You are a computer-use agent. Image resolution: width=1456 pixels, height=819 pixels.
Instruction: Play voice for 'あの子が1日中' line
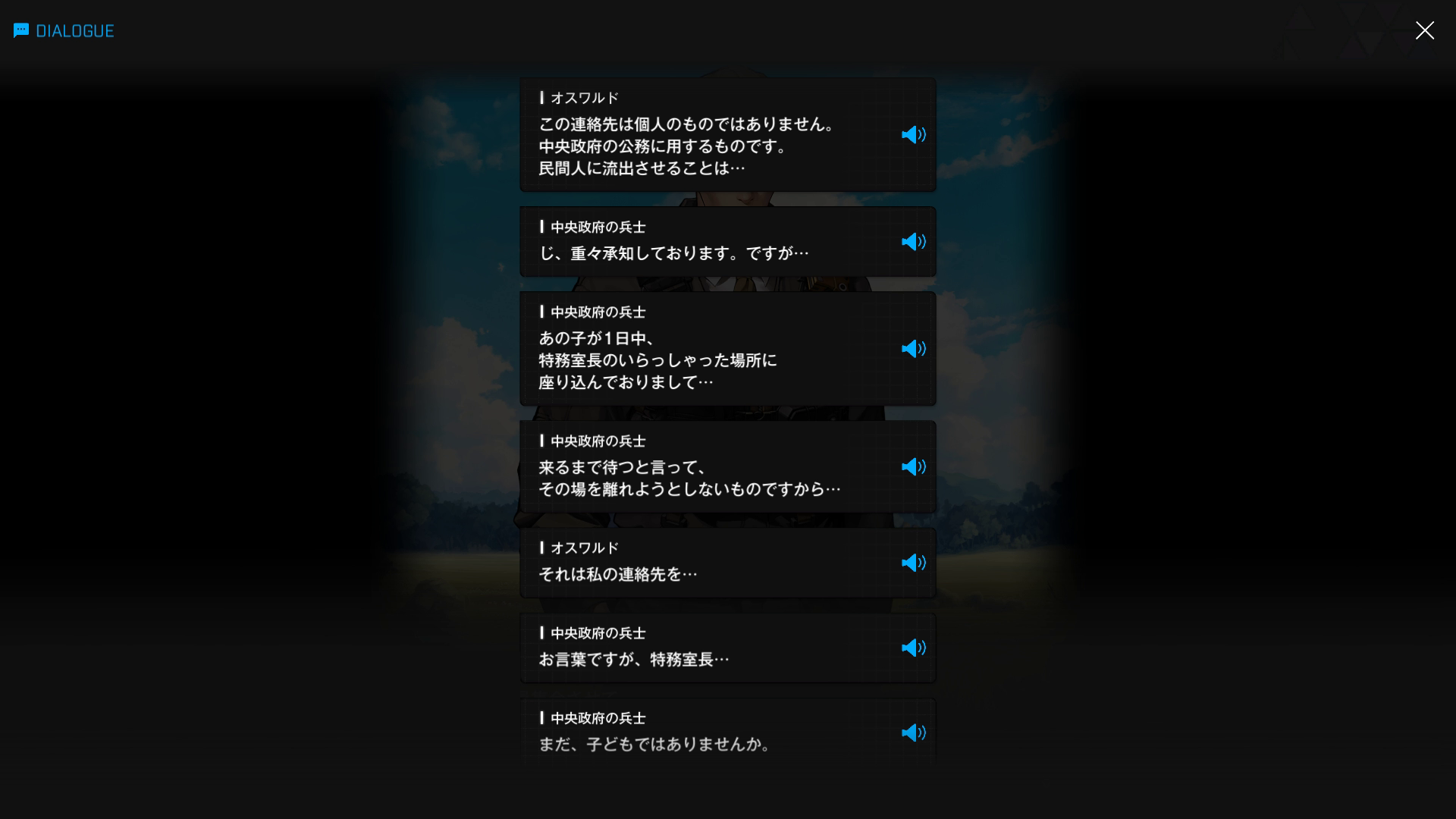[x=913, y=349]
